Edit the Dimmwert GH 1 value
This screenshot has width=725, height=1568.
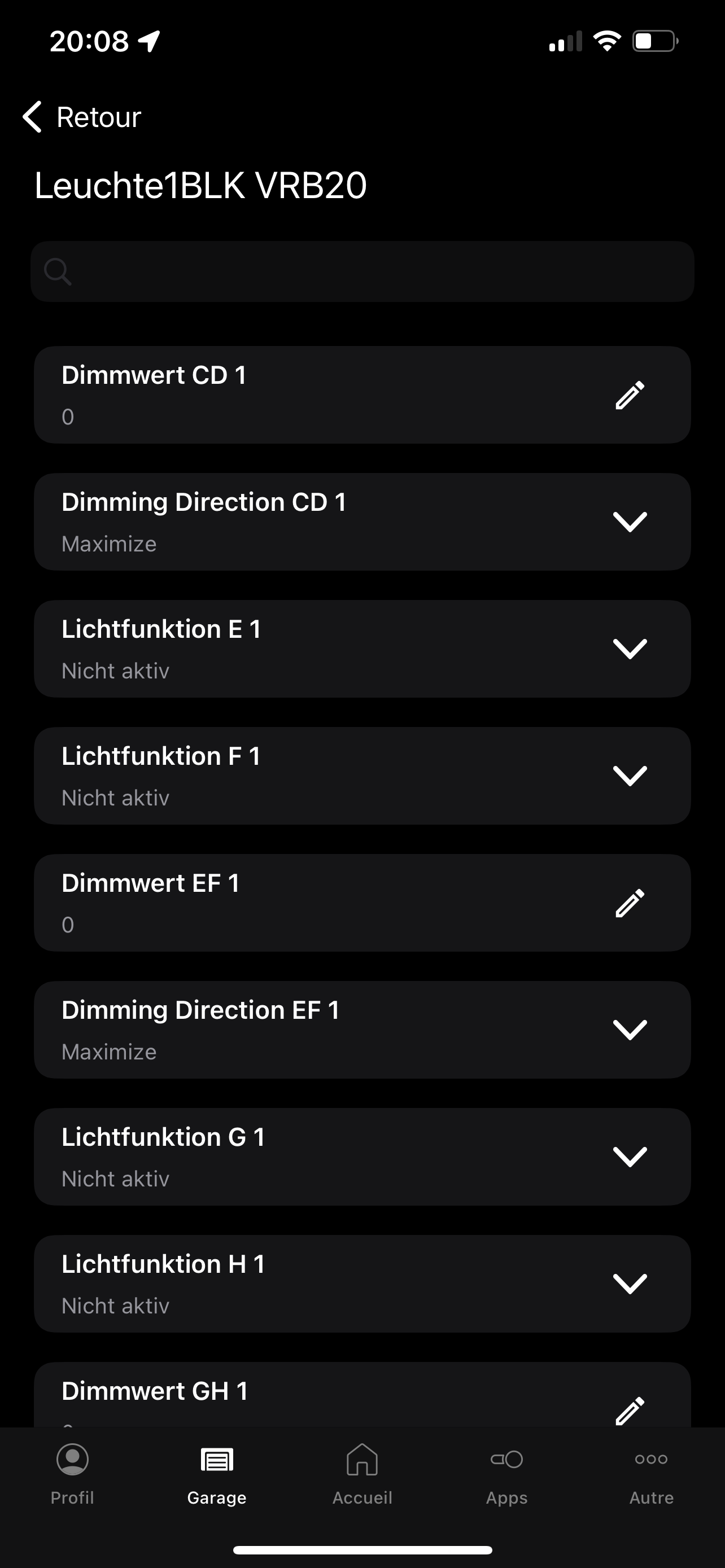630,1410
